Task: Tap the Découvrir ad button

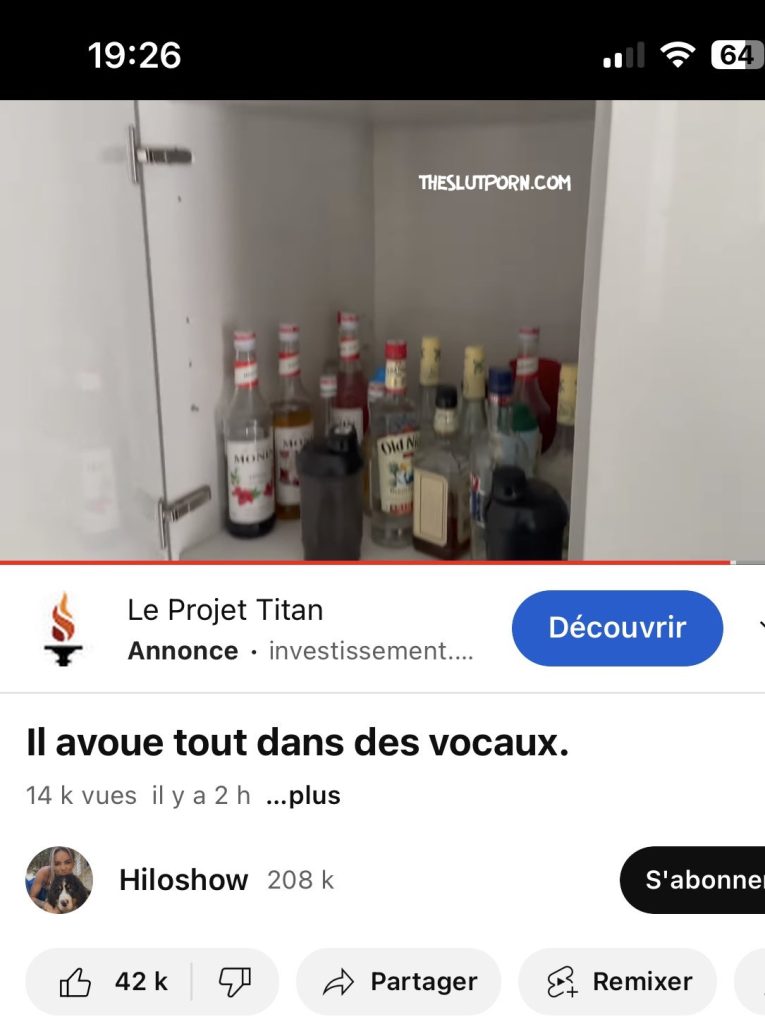Action: pyautogui.click(x=616, y=628)
